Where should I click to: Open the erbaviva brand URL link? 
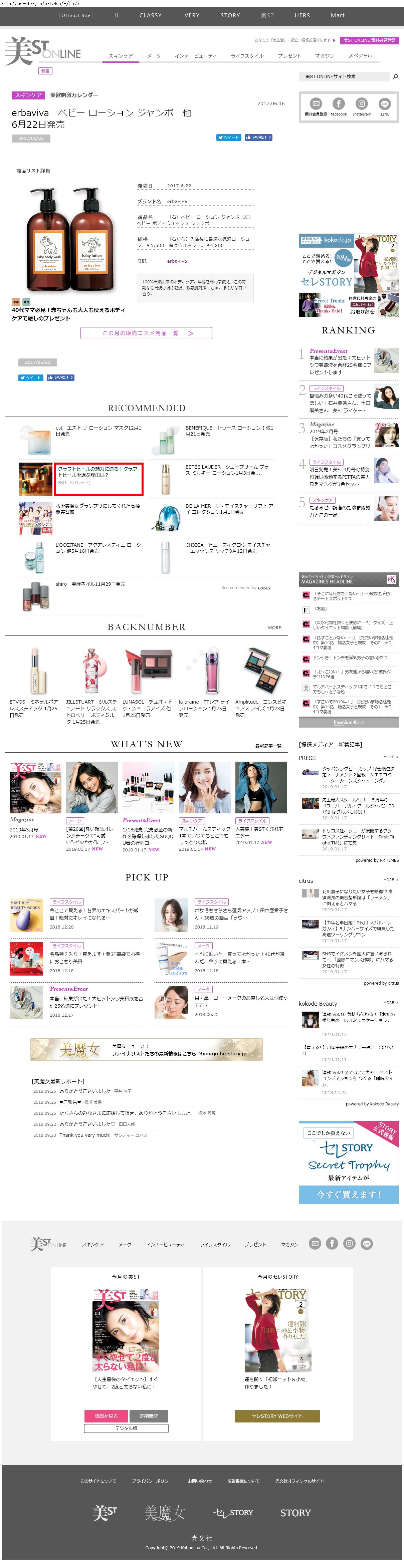tap(177, 261)
